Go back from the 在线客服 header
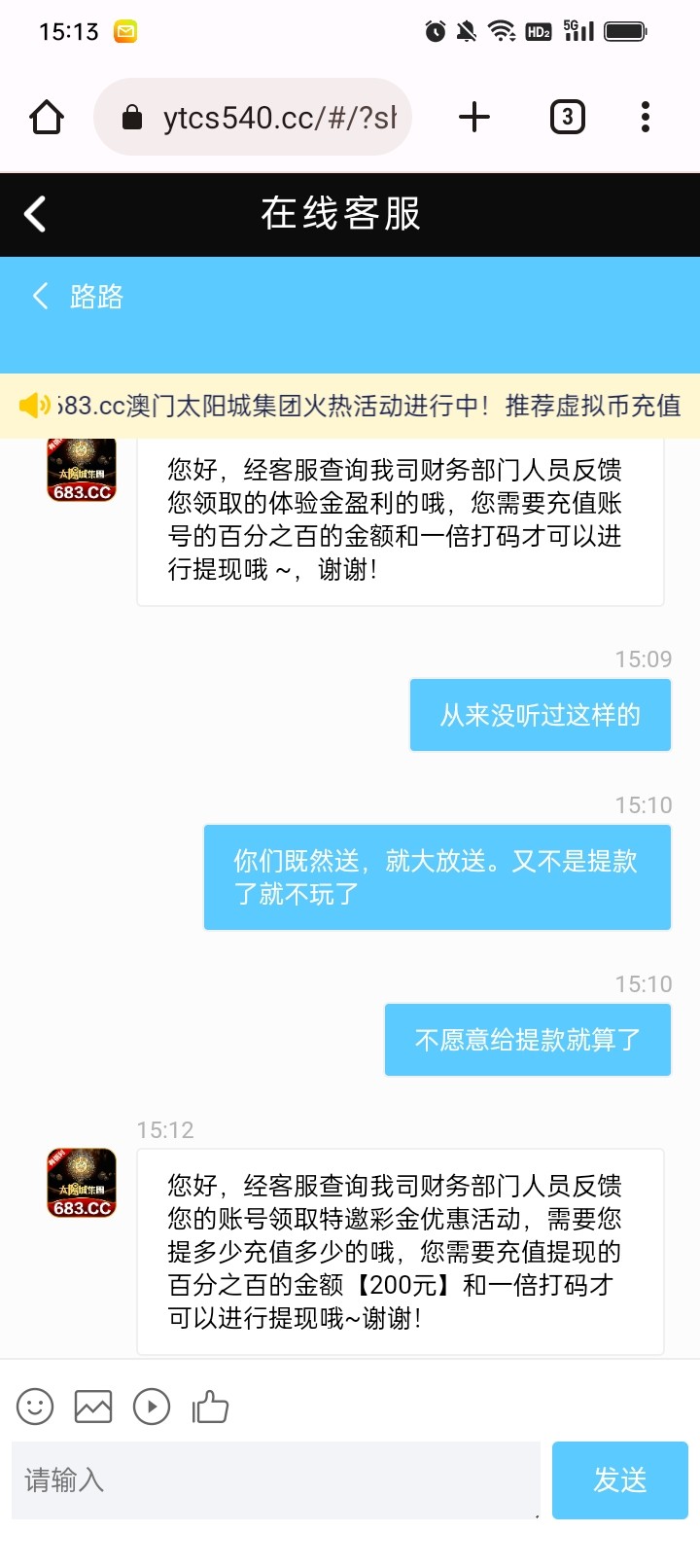Viewport: 700px width, 1568px height. pos(35,214)
